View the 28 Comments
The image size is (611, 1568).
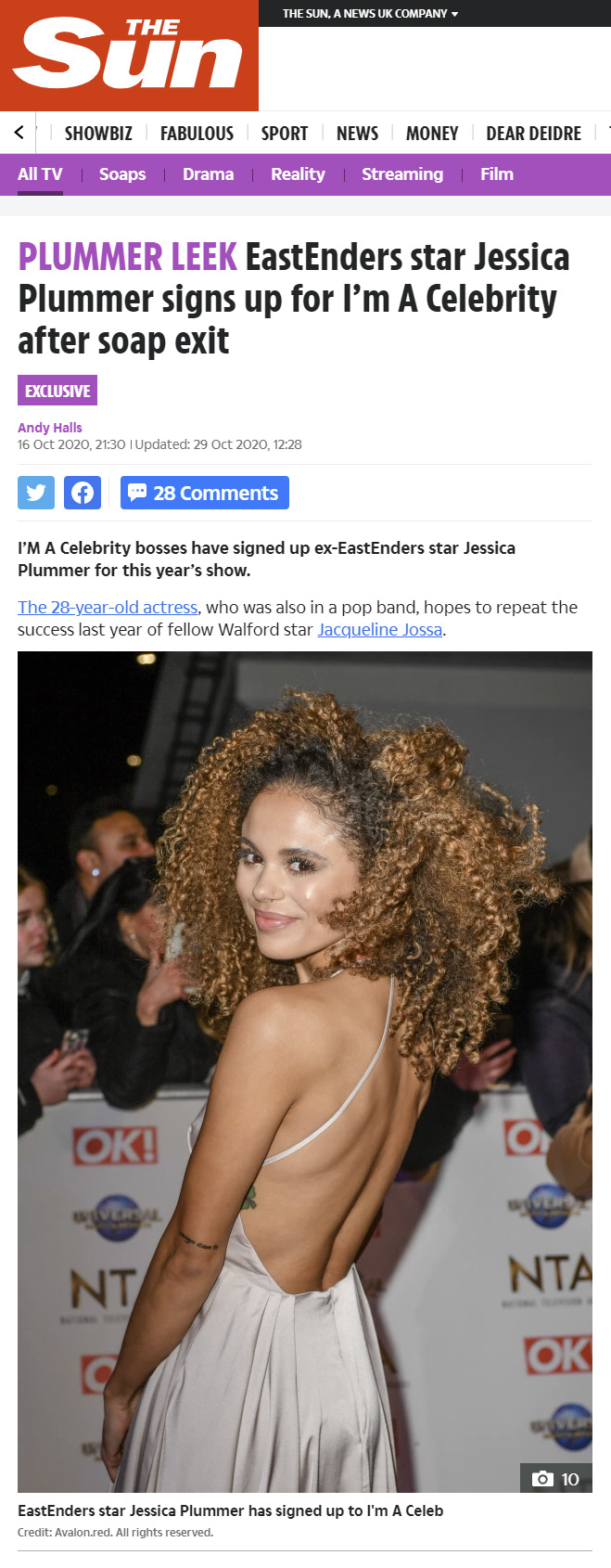pyautogui.click(x=205, y=493)
